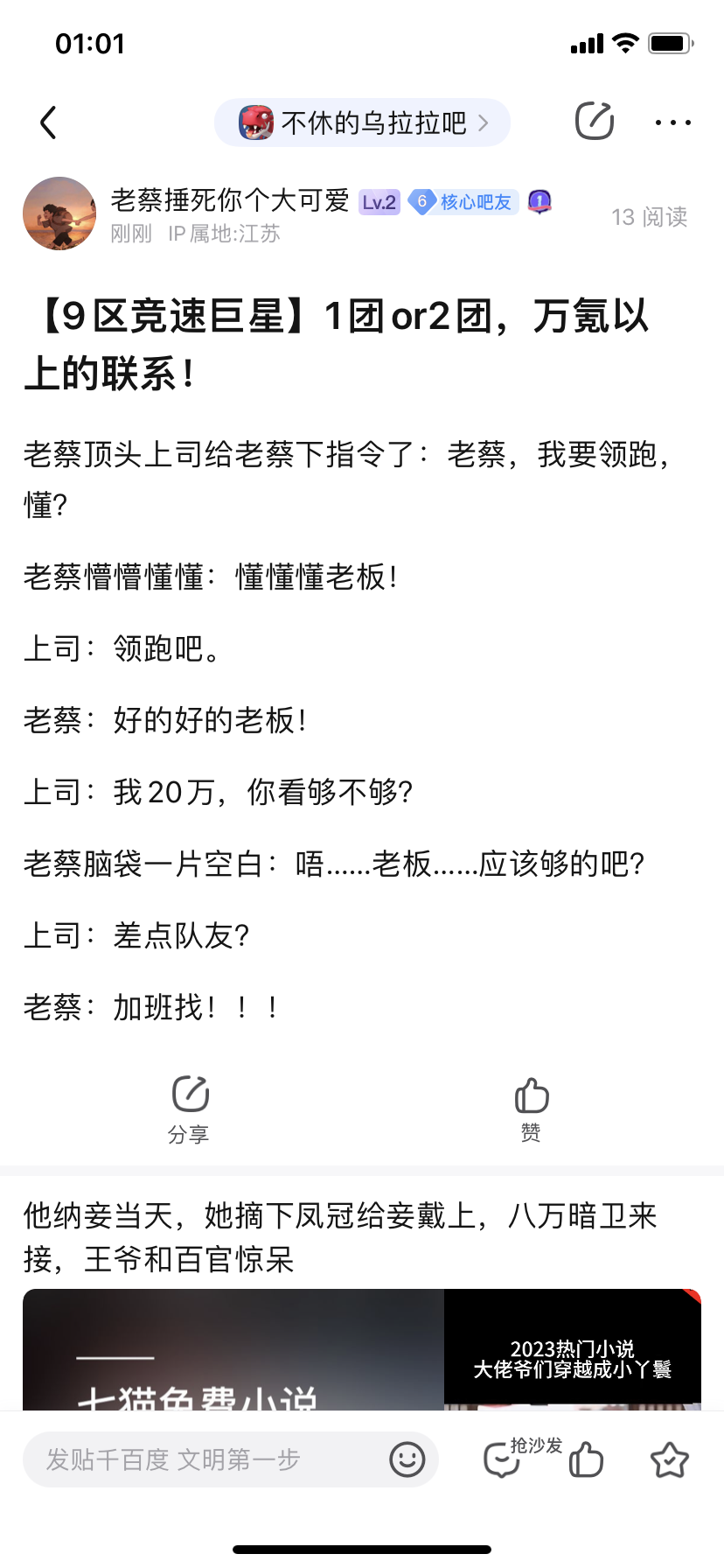Open the three-dot overflow menu
Image resolution: width=724 pixels, height=1568 pixels.
click(x=672, y=122)
